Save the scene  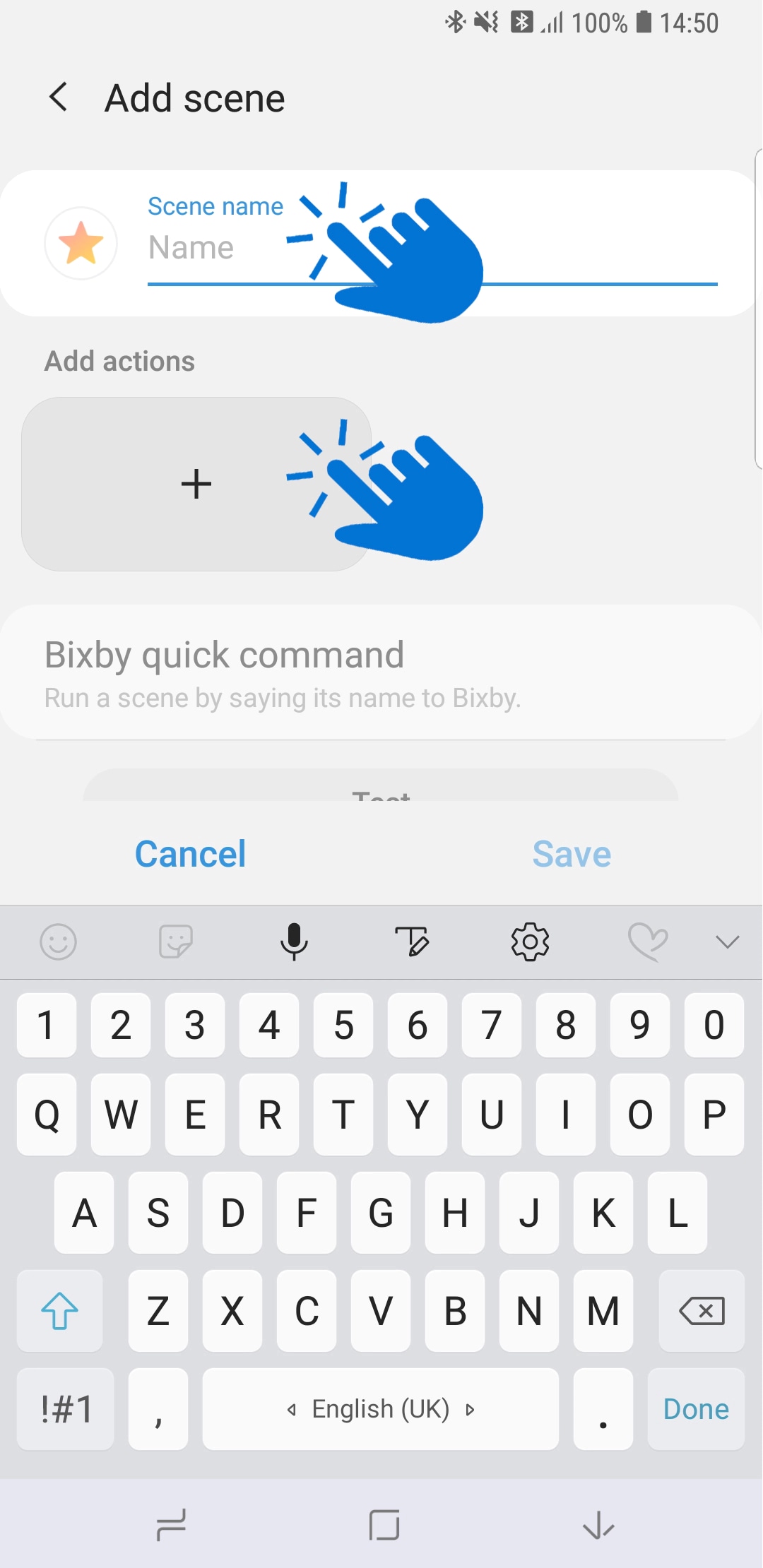572,853
